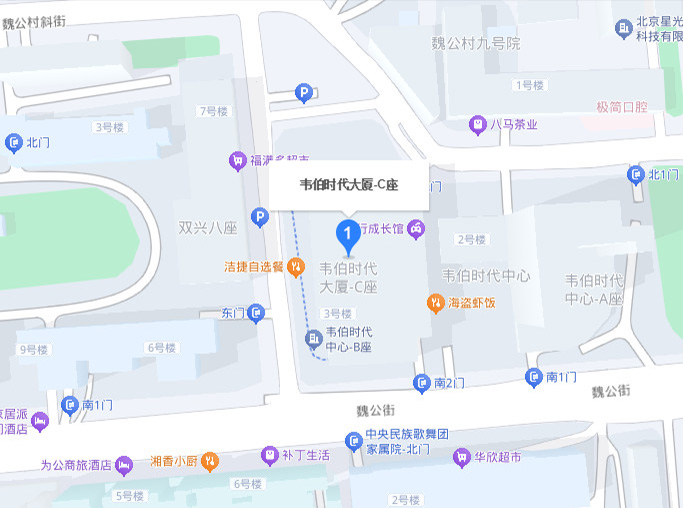The image size is (683, 508).
Task: Open the 八马茶业 shop marker
Action: (x=478, y=125)
